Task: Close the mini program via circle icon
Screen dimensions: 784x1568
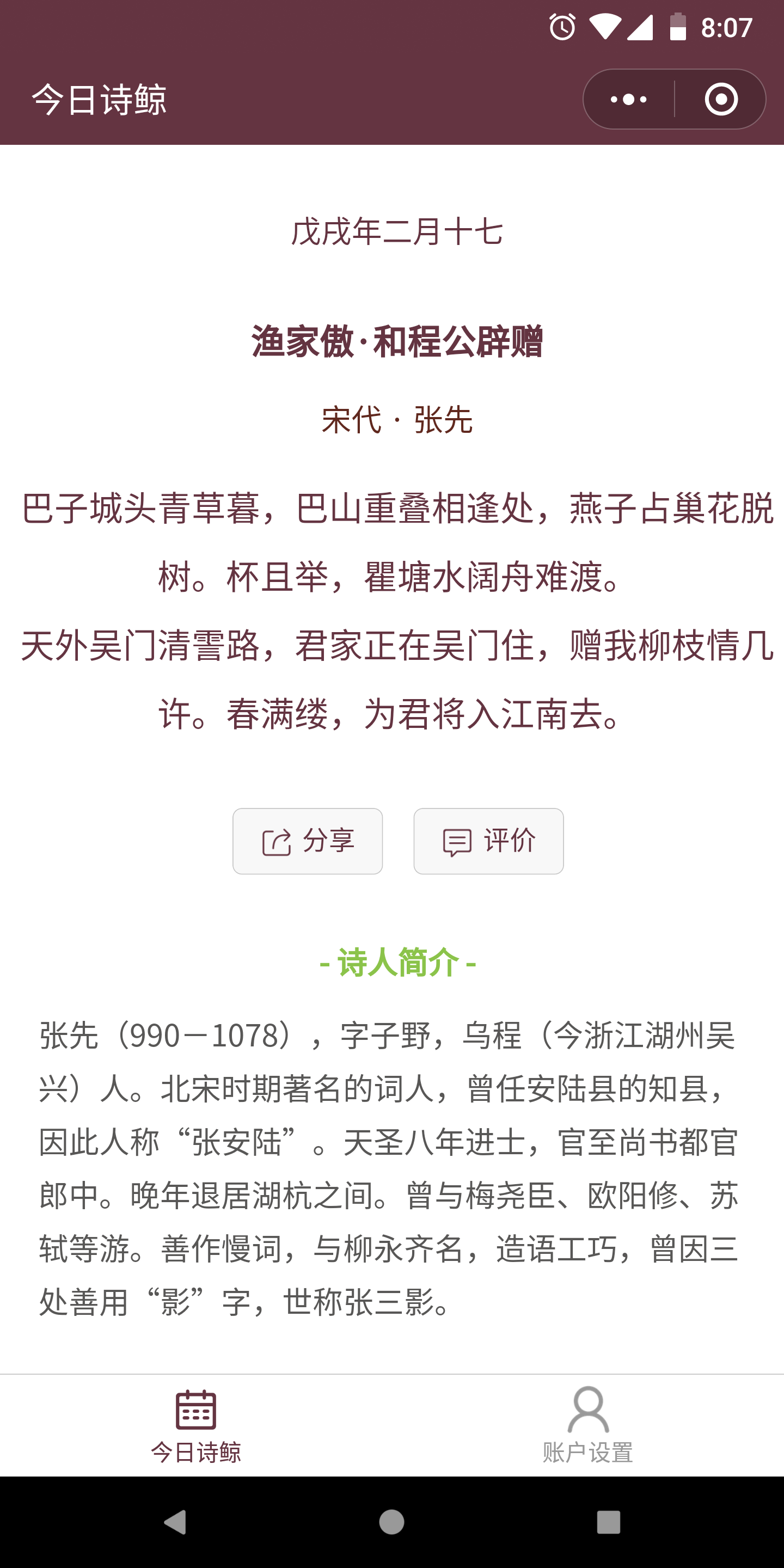Action: [x=721, y=99]
